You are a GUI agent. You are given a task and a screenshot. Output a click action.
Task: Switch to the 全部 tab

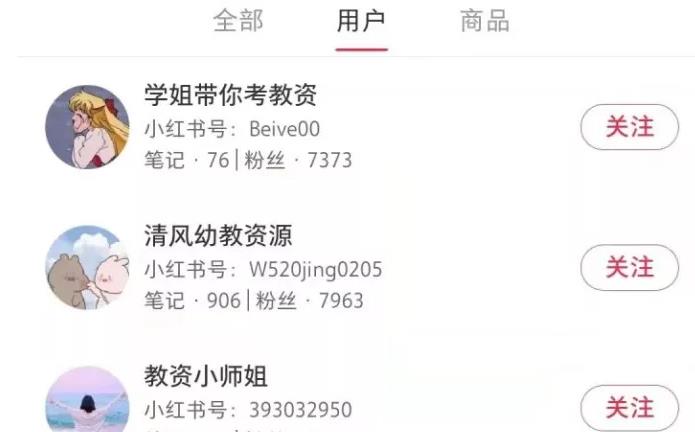tap(238, 21)
